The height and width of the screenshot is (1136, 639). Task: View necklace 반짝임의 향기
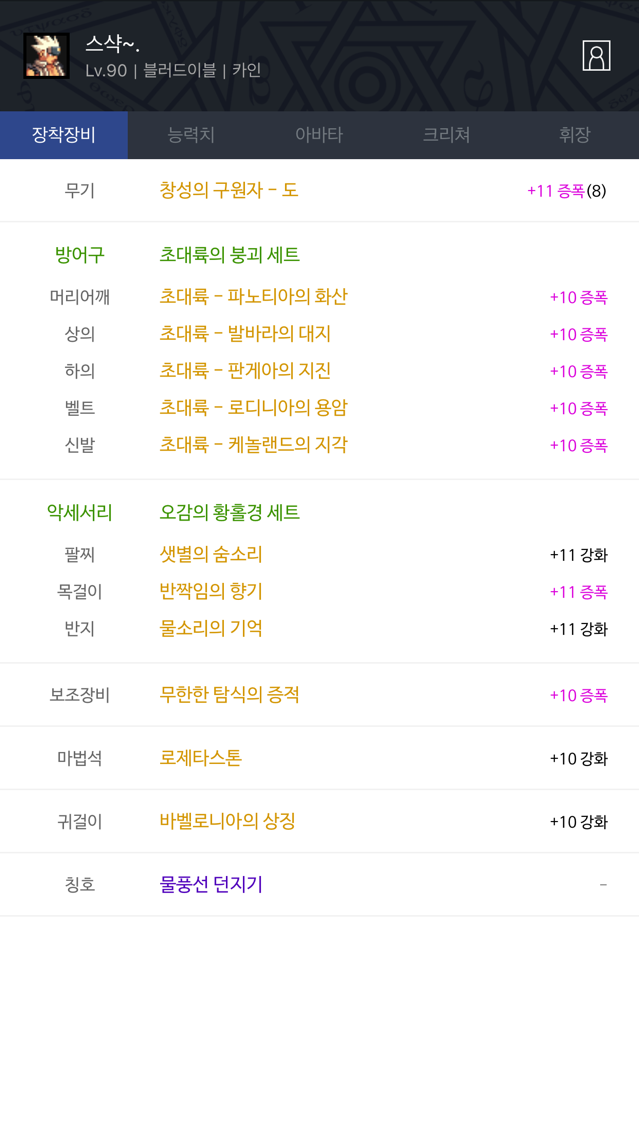(x=211, y=592)
